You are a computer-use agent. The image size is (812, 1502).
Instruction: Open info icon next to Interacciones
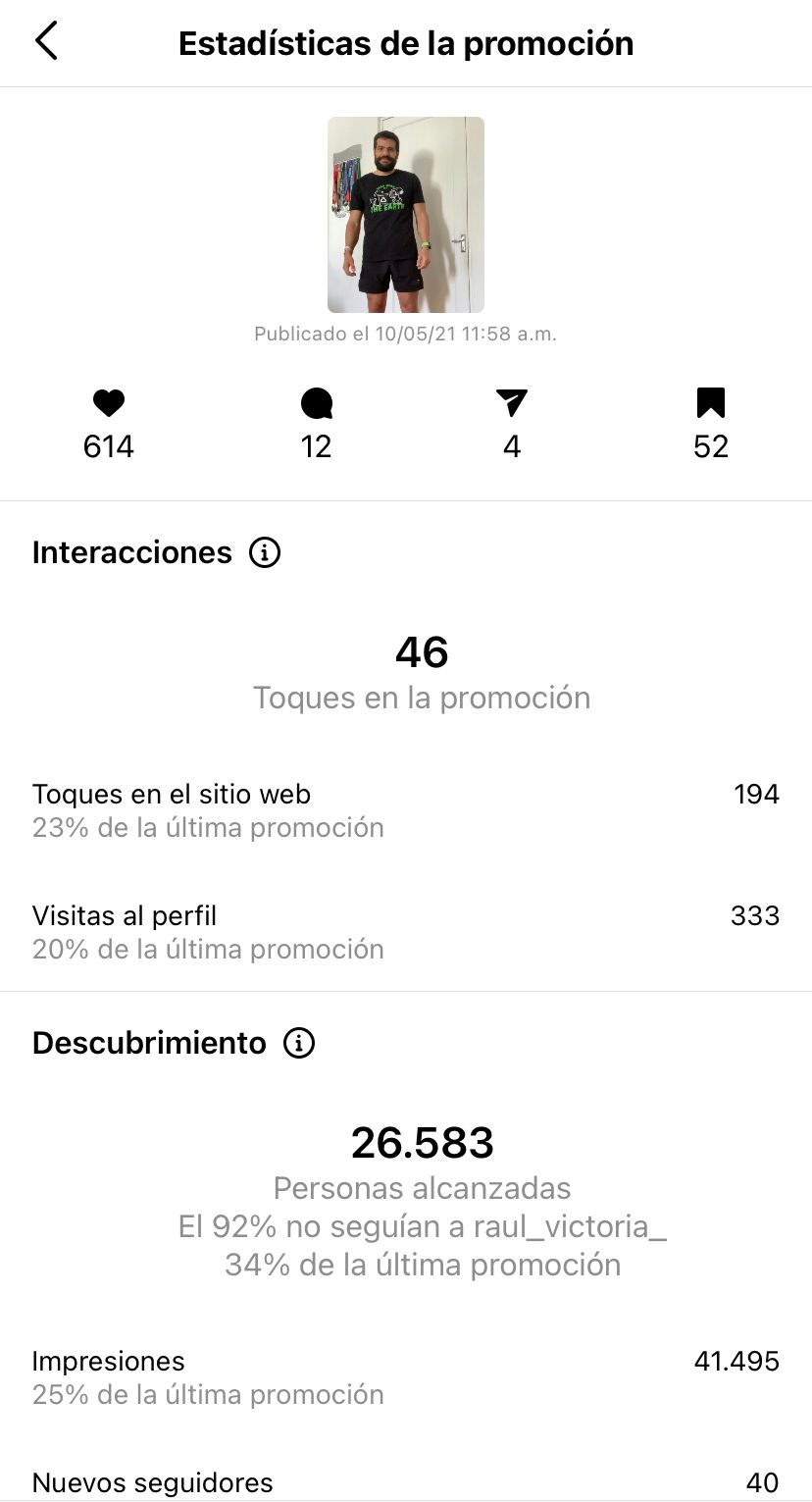[x=265, y=552]
